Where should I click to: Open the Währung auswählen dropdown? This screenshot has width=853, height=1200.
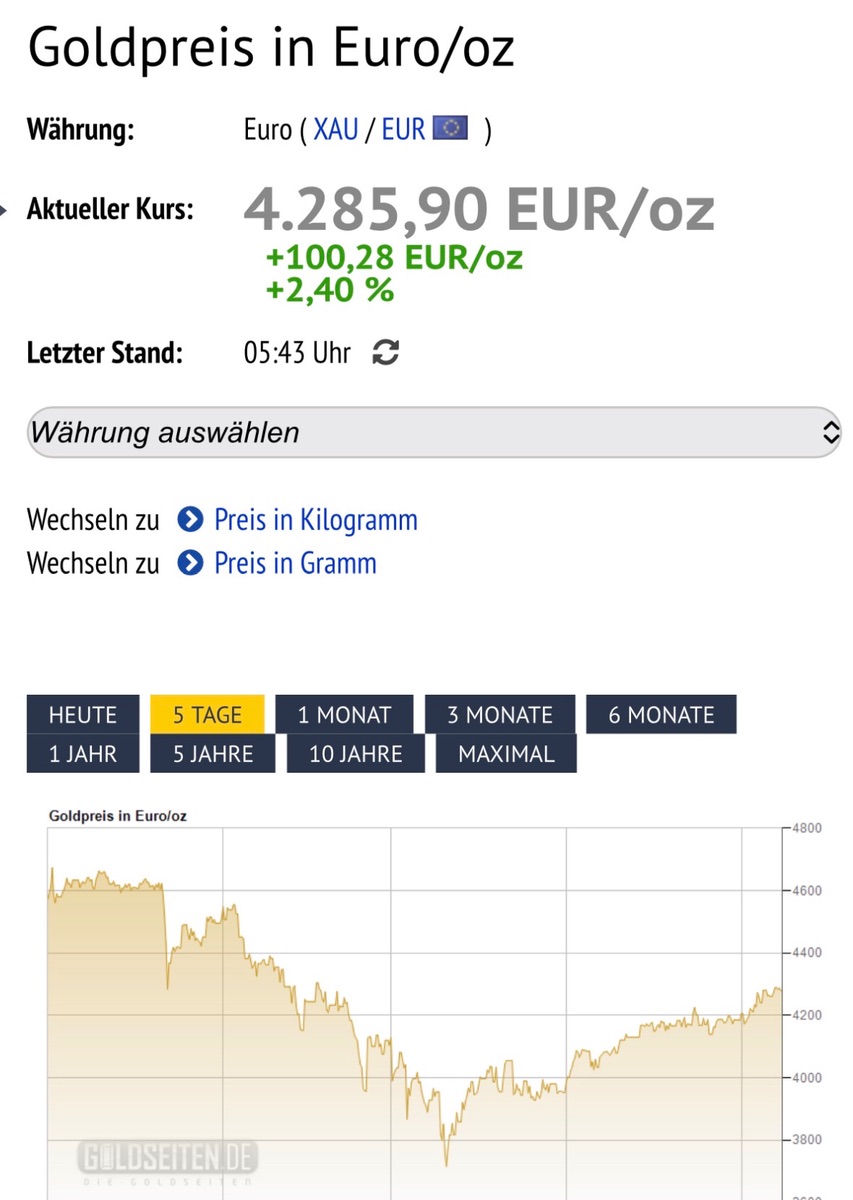pyautogui.click(x=434, y=432)
